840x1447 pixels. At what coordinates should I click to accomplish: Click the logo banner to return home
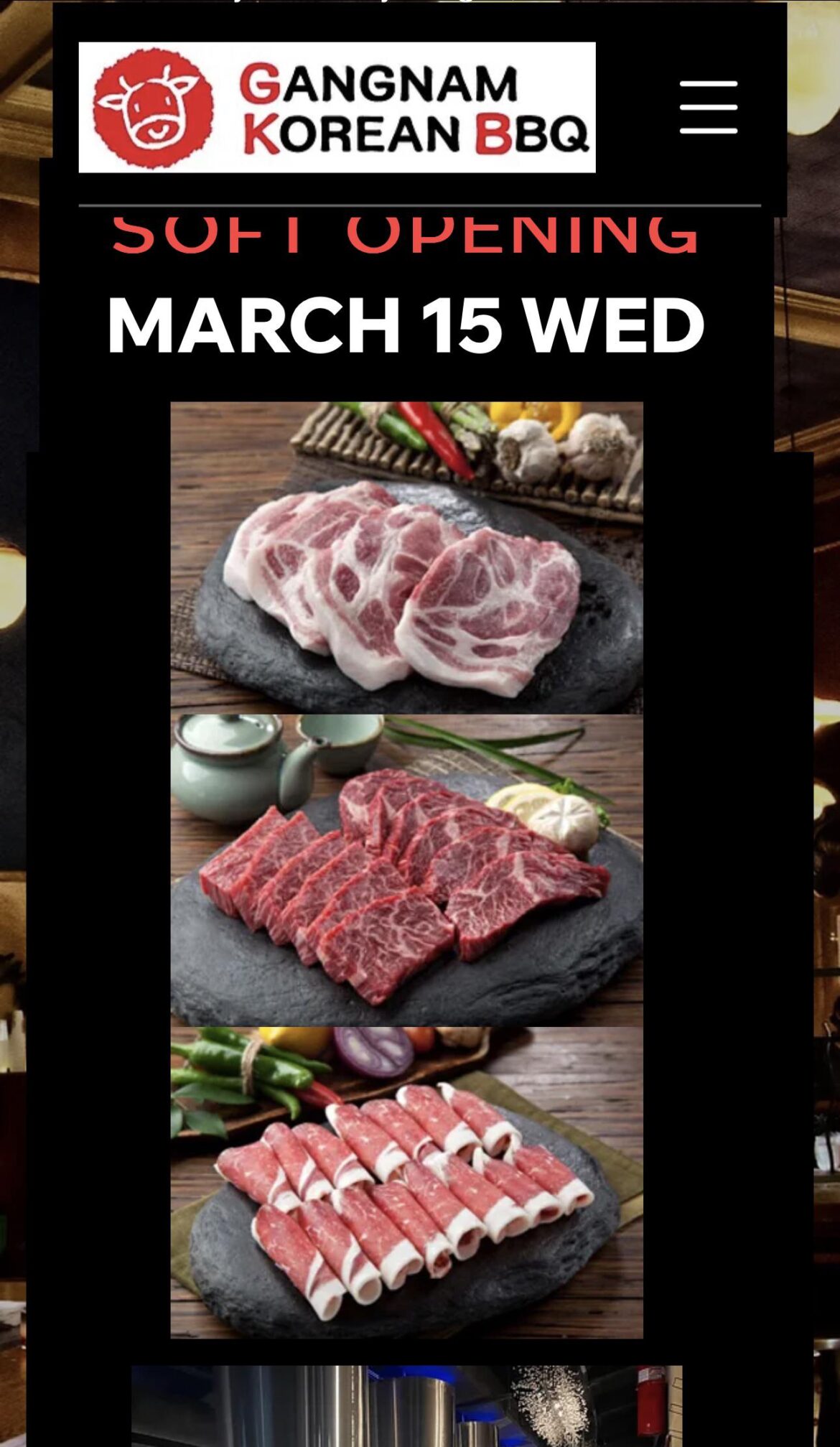point(337,106)
